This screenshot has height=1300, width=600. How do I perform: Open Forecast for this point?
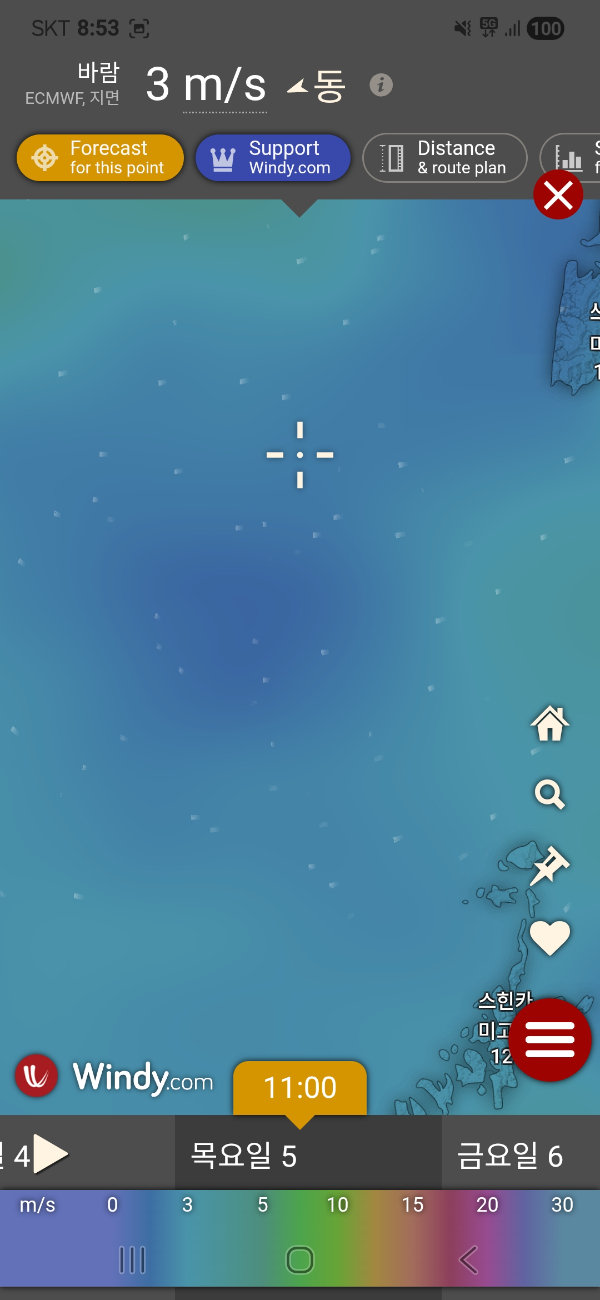coord(100,158)
